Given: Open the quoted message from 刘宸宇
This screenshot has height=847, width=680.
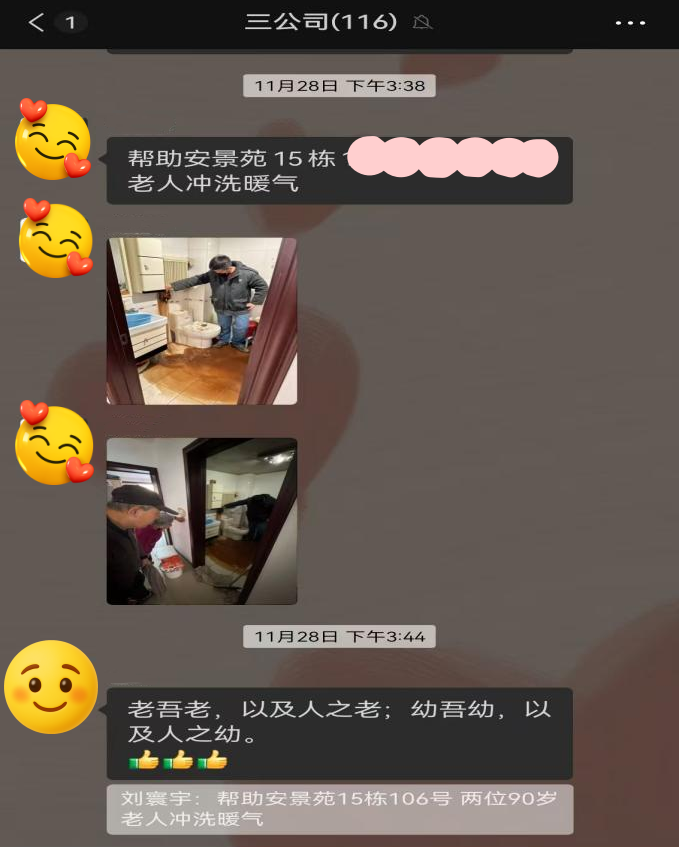Looking at the screenshot, I should 339,809.
